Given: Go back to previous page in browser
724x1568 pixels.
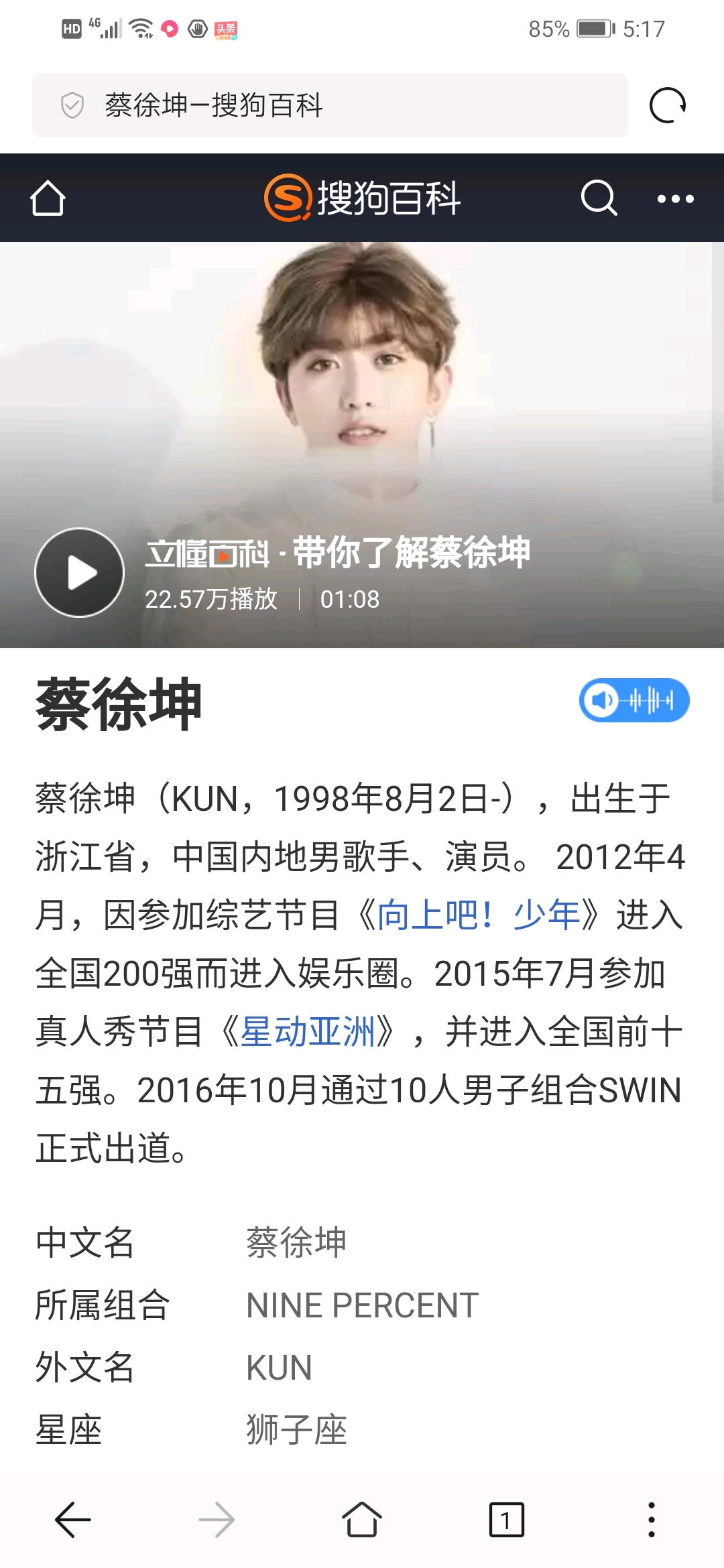Looking at the screenshot, I should [x=72, y=1520].
